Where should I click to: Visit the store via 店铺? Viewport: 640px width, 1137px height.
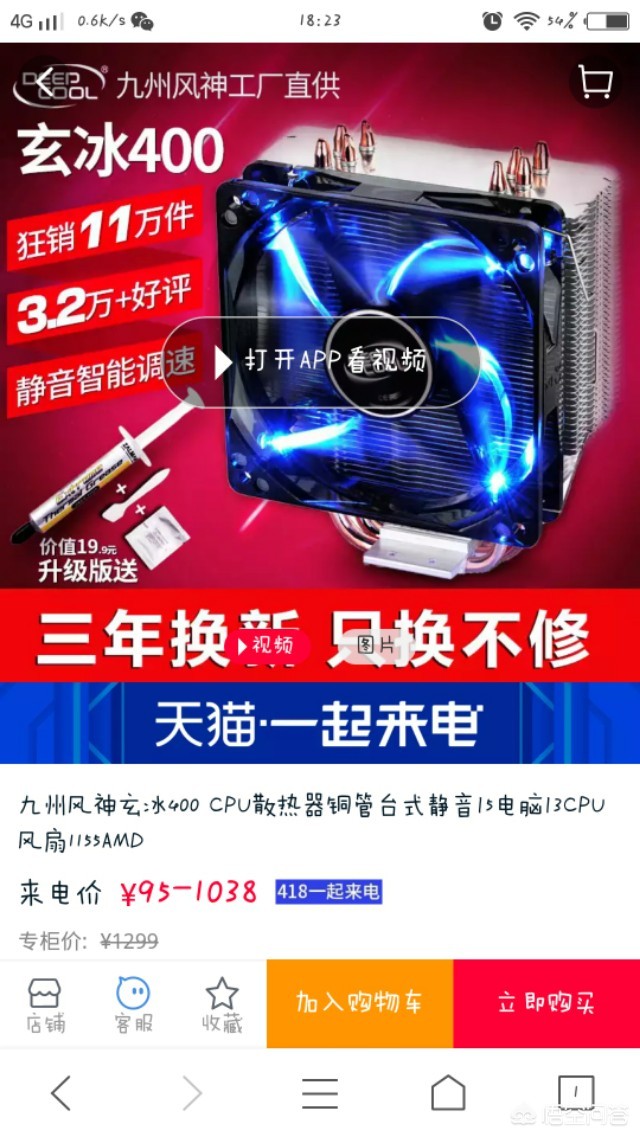[45, 1004]
